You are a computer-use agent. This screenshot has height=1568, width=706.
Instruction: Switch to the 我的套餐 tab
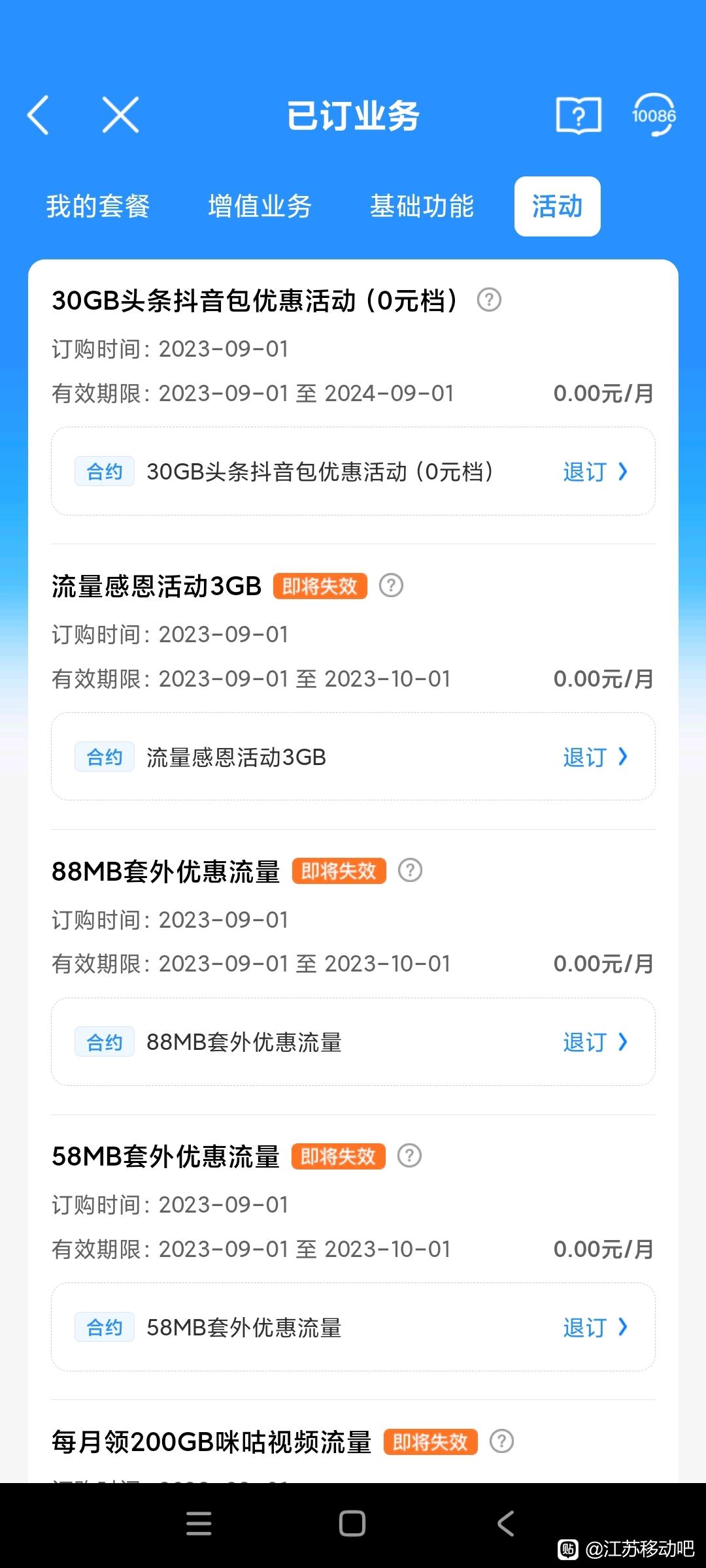[98, 206]
